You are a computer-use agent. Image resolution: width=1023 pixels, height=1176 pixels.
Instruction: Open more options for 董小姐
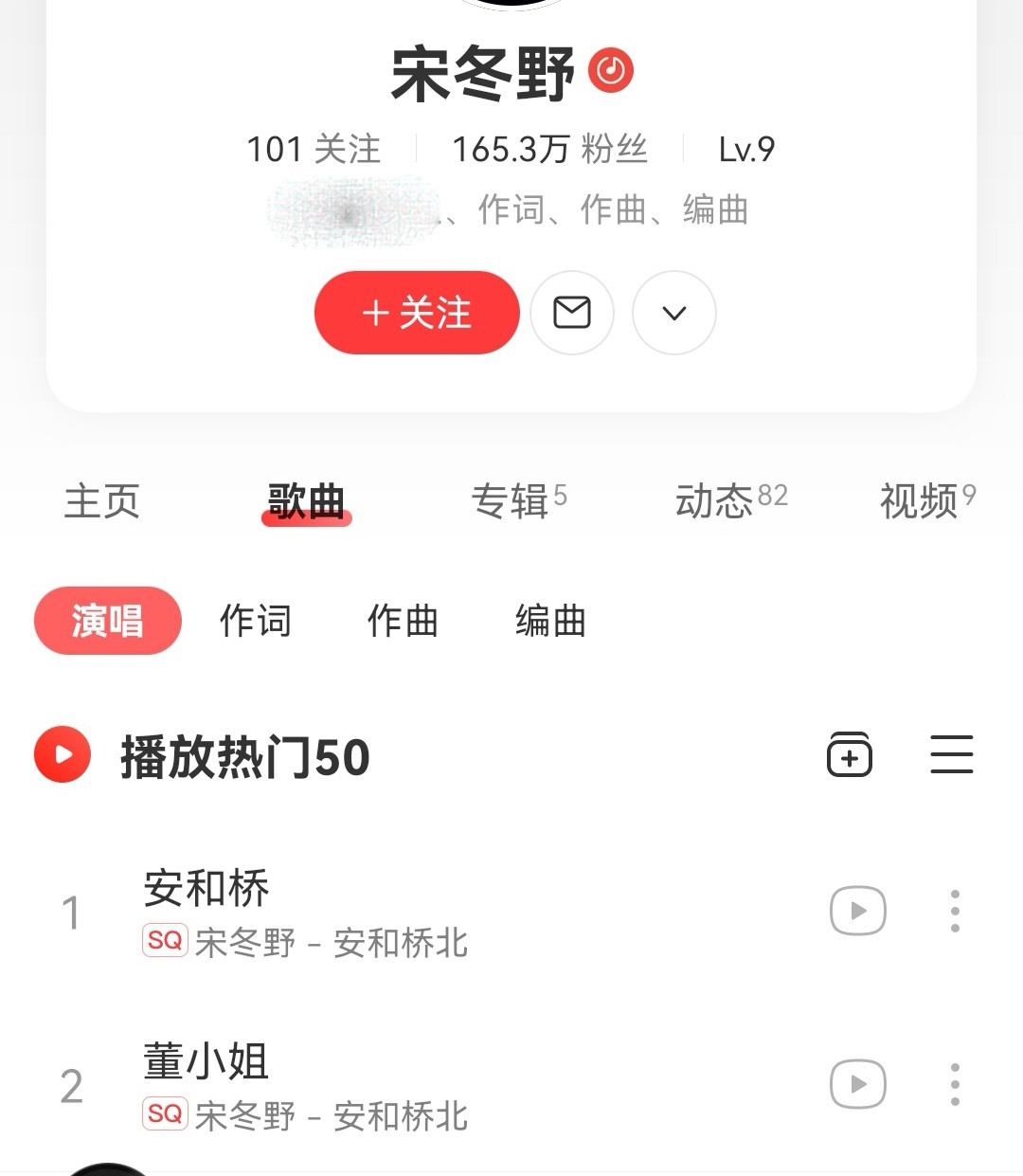click(x=955, y=1085)
